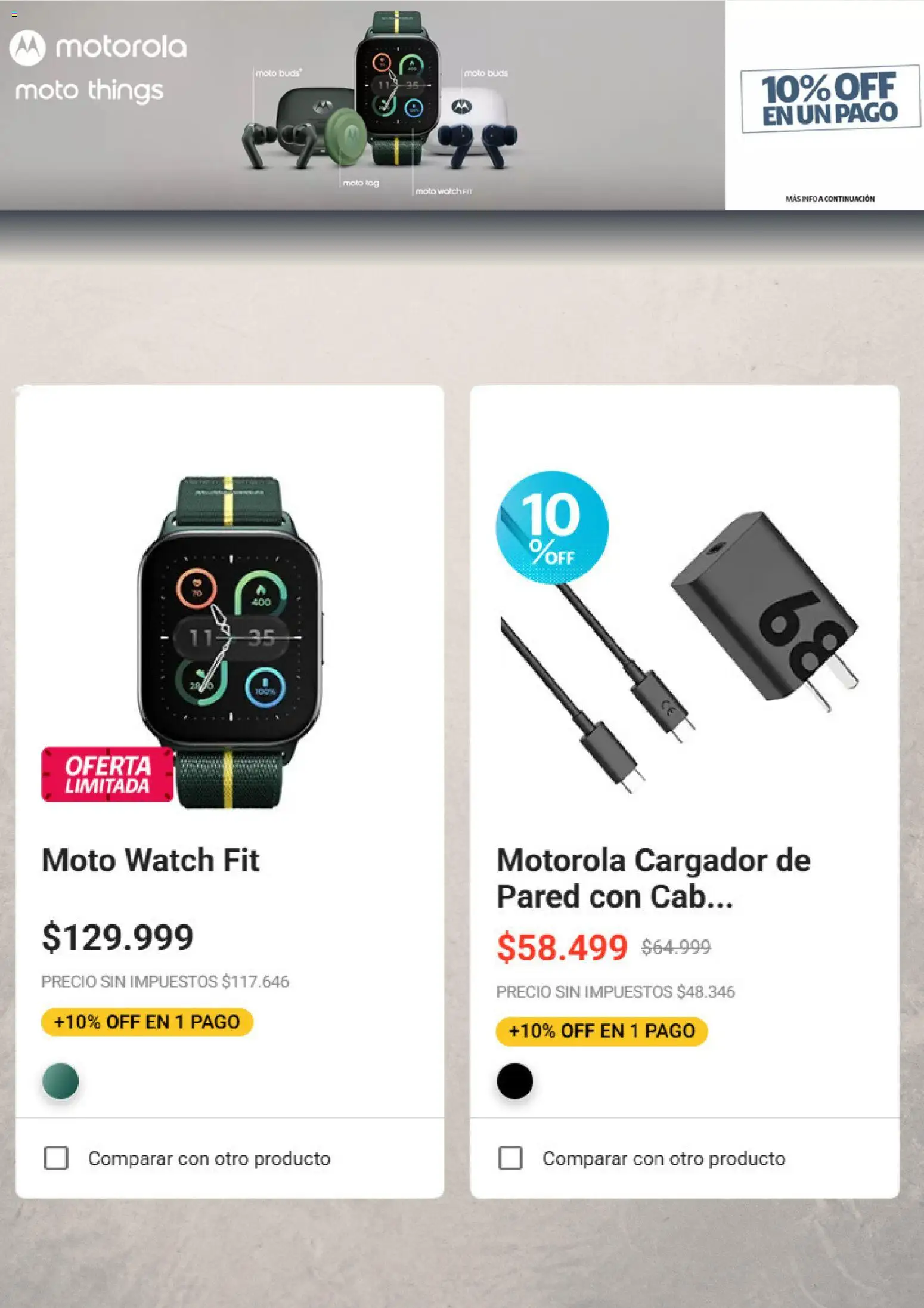The height and width of the screenshot is (1308, 924).
Task: Open MÁS INFO A CONTINUACIÓN details
Action: point(830,199)
